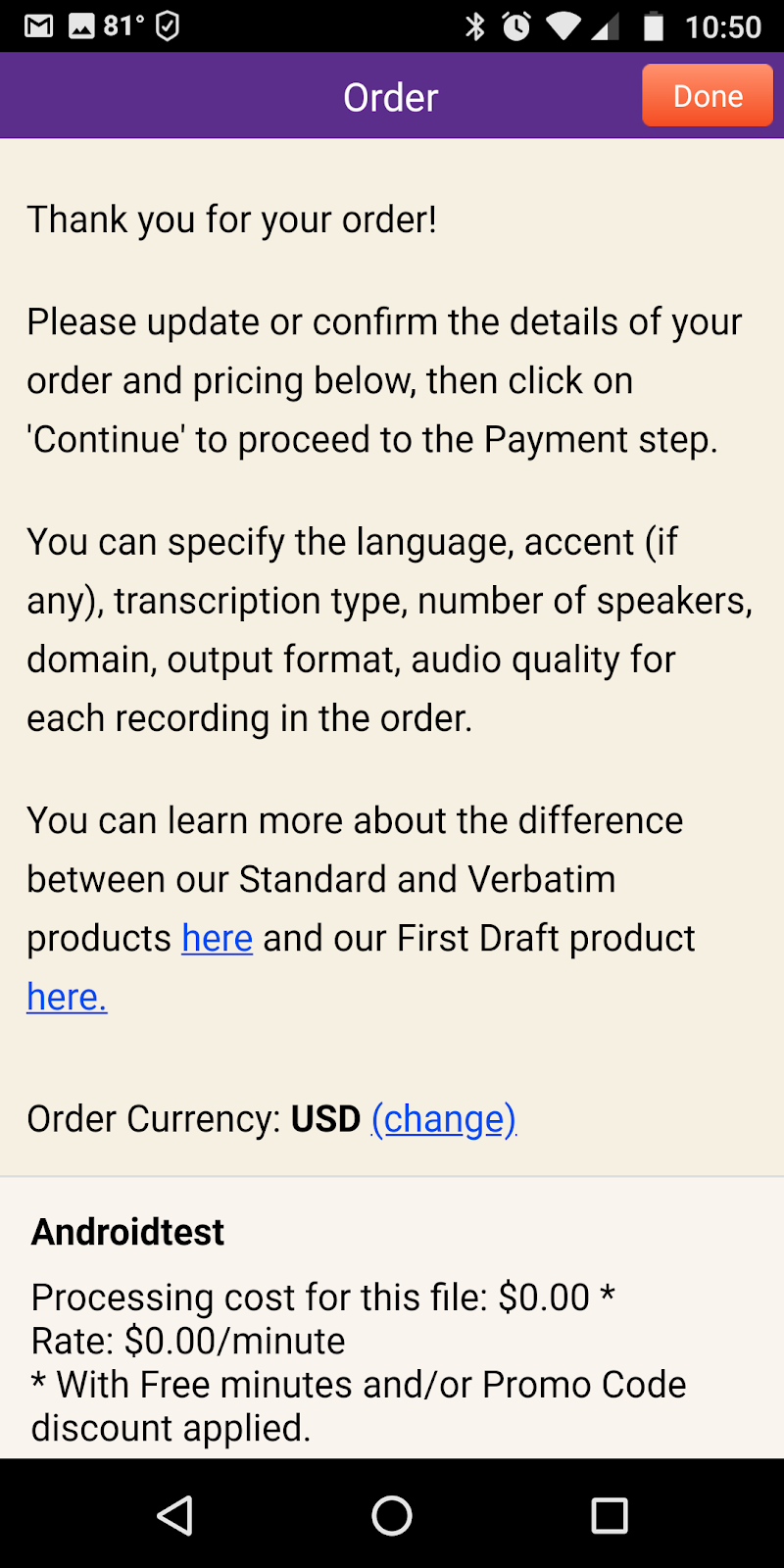Open the Standard and Verbatim 'here' link
Viewport: 784px width, 1568px height.
(x=218, y=938)
